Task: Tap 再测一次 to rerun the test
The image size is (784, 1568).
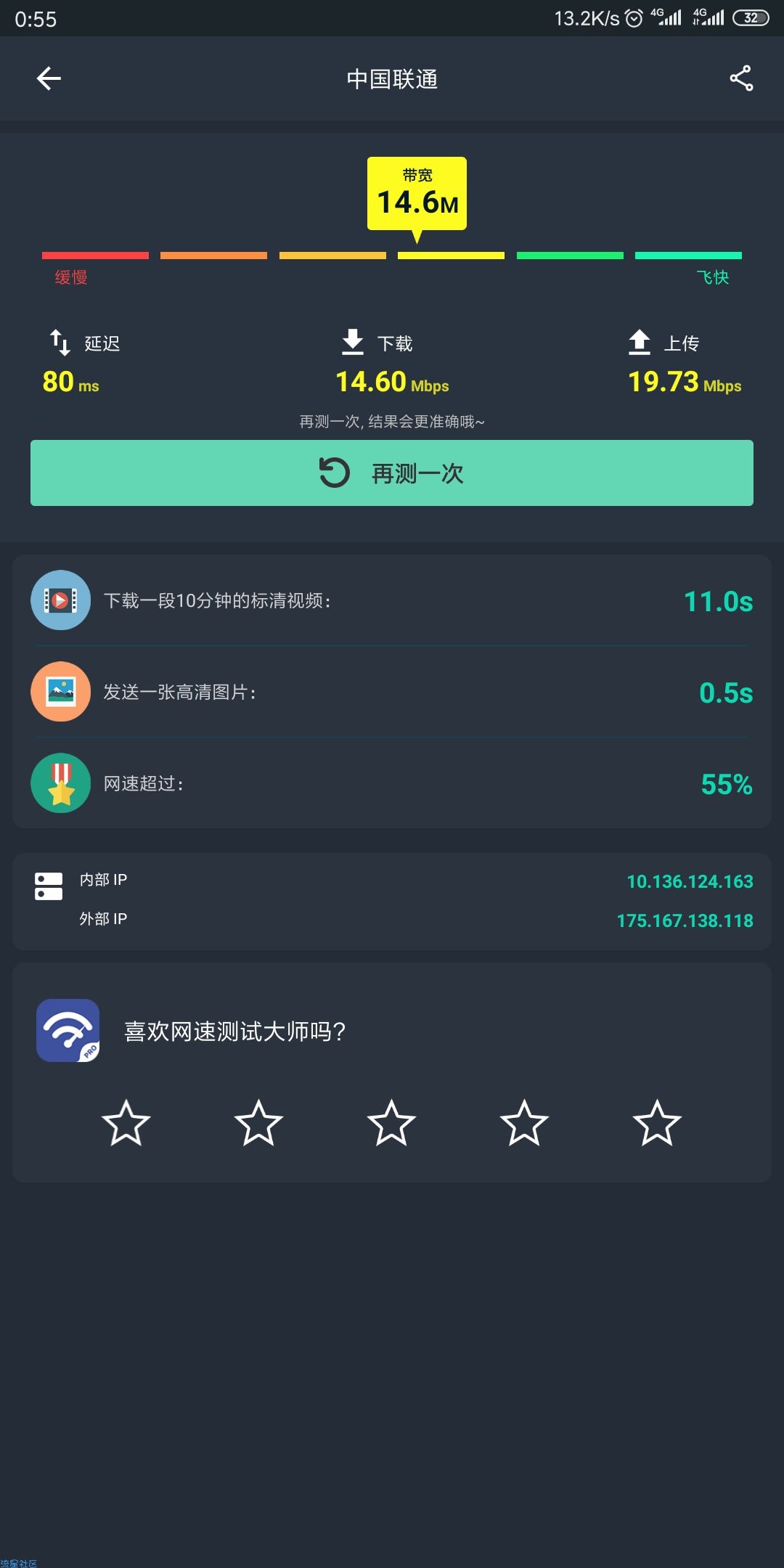Action: pos(392,473)
